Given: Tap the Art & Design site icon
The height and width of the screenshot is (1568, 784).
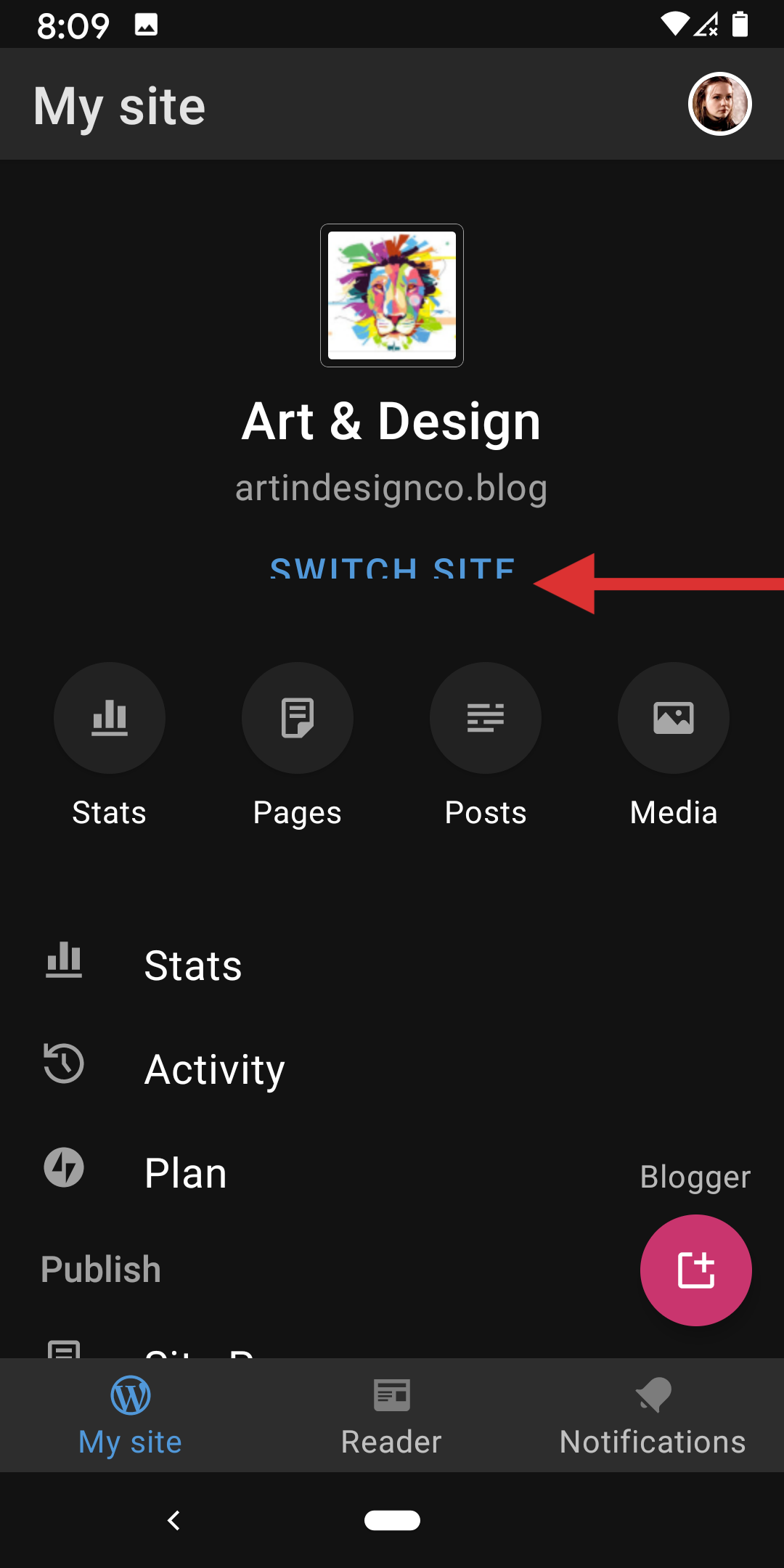Looking at the screenshot, I should click(392, 295).
